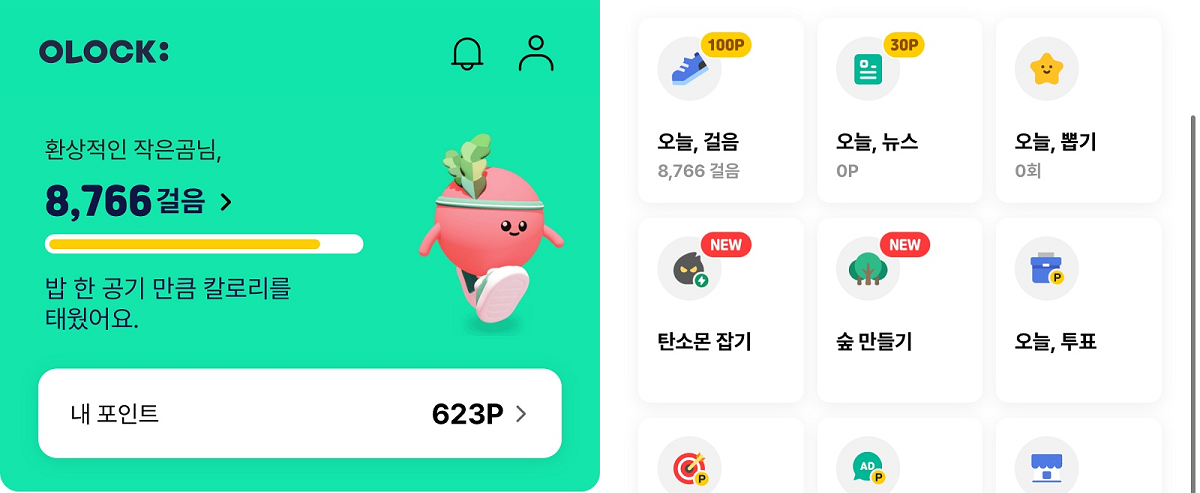Screen dimensions: 1200x493
Task: Open the store icon card
Action: coord(1078,460)
